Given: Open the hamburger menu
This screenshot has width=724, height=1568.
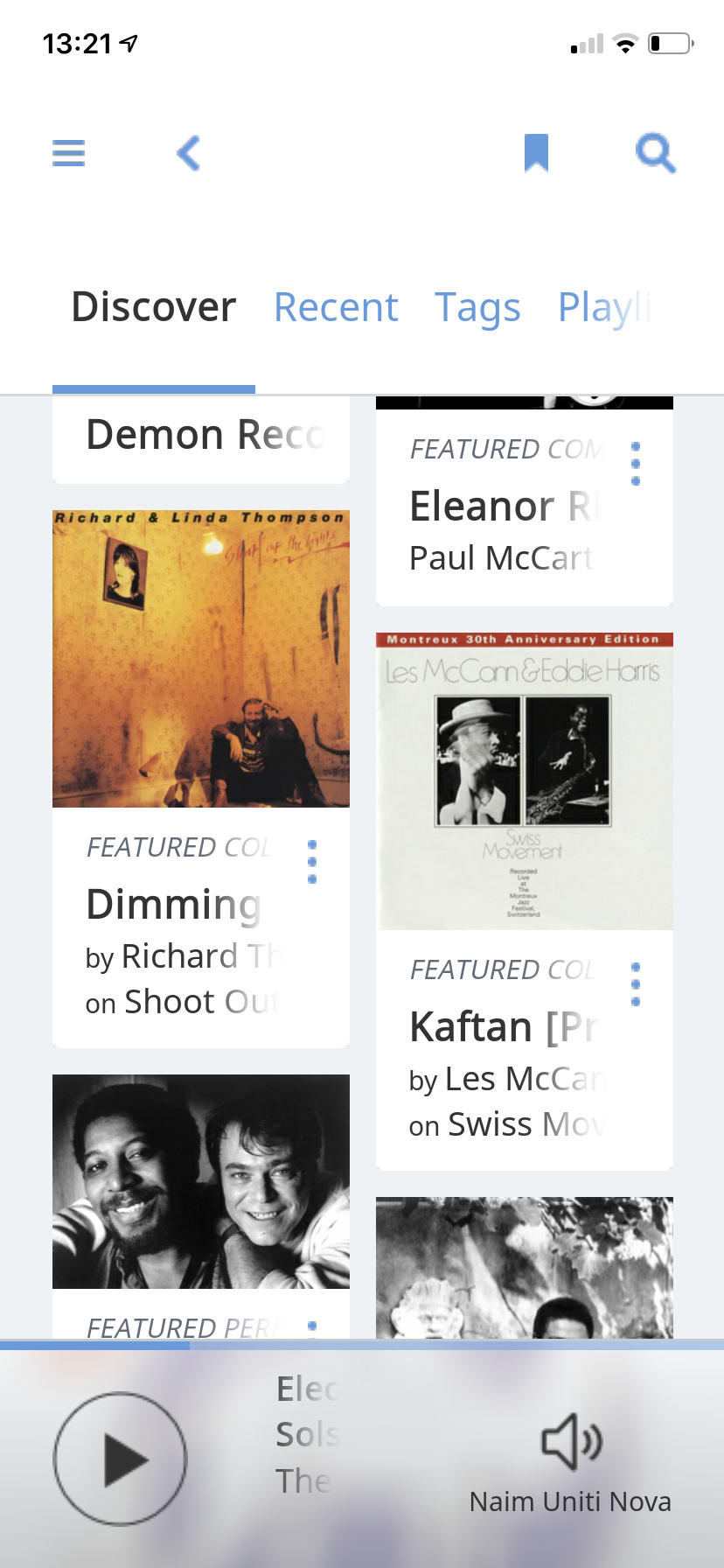Looking at the screenshot, I should tap(68, 153).
